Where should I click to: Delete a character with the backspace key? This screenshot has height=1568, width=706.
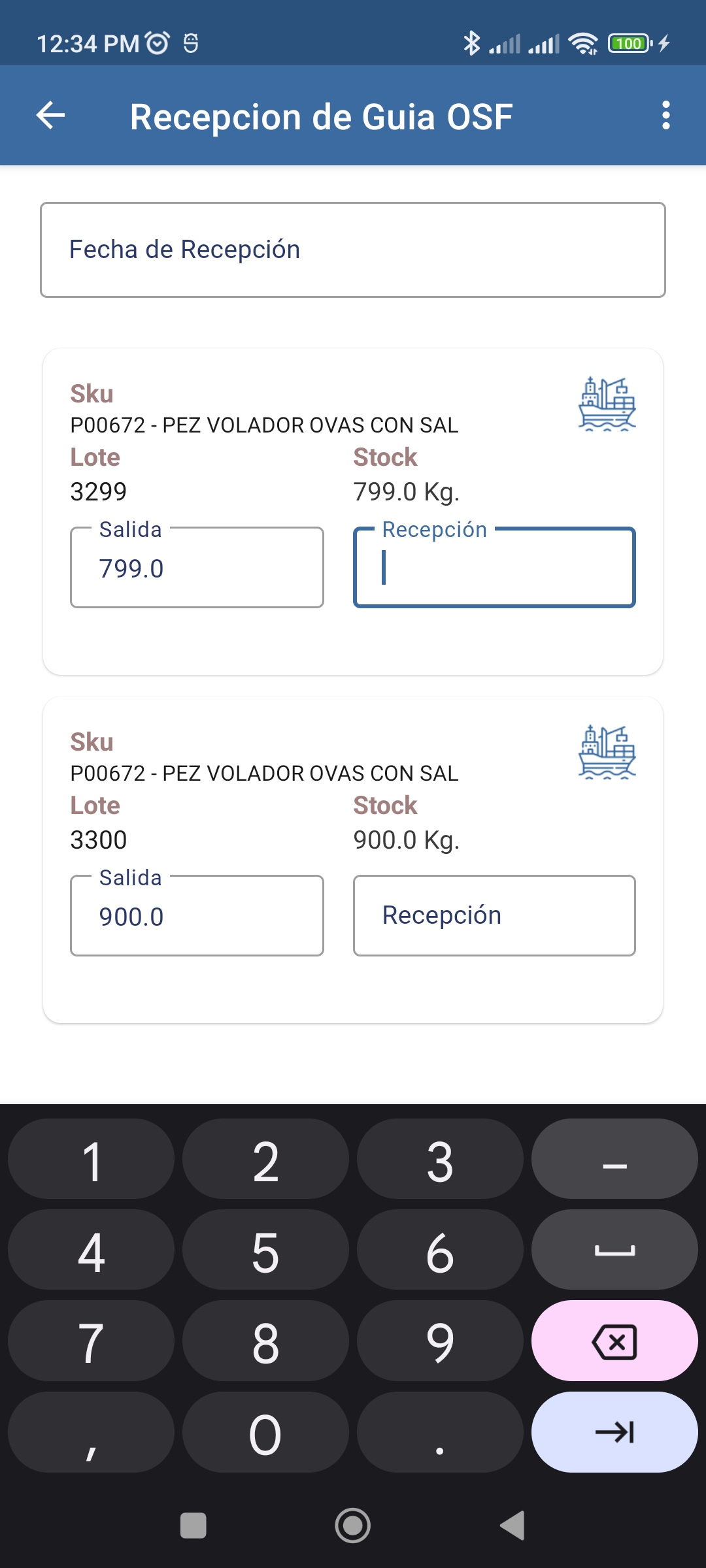click(614, 1341)
